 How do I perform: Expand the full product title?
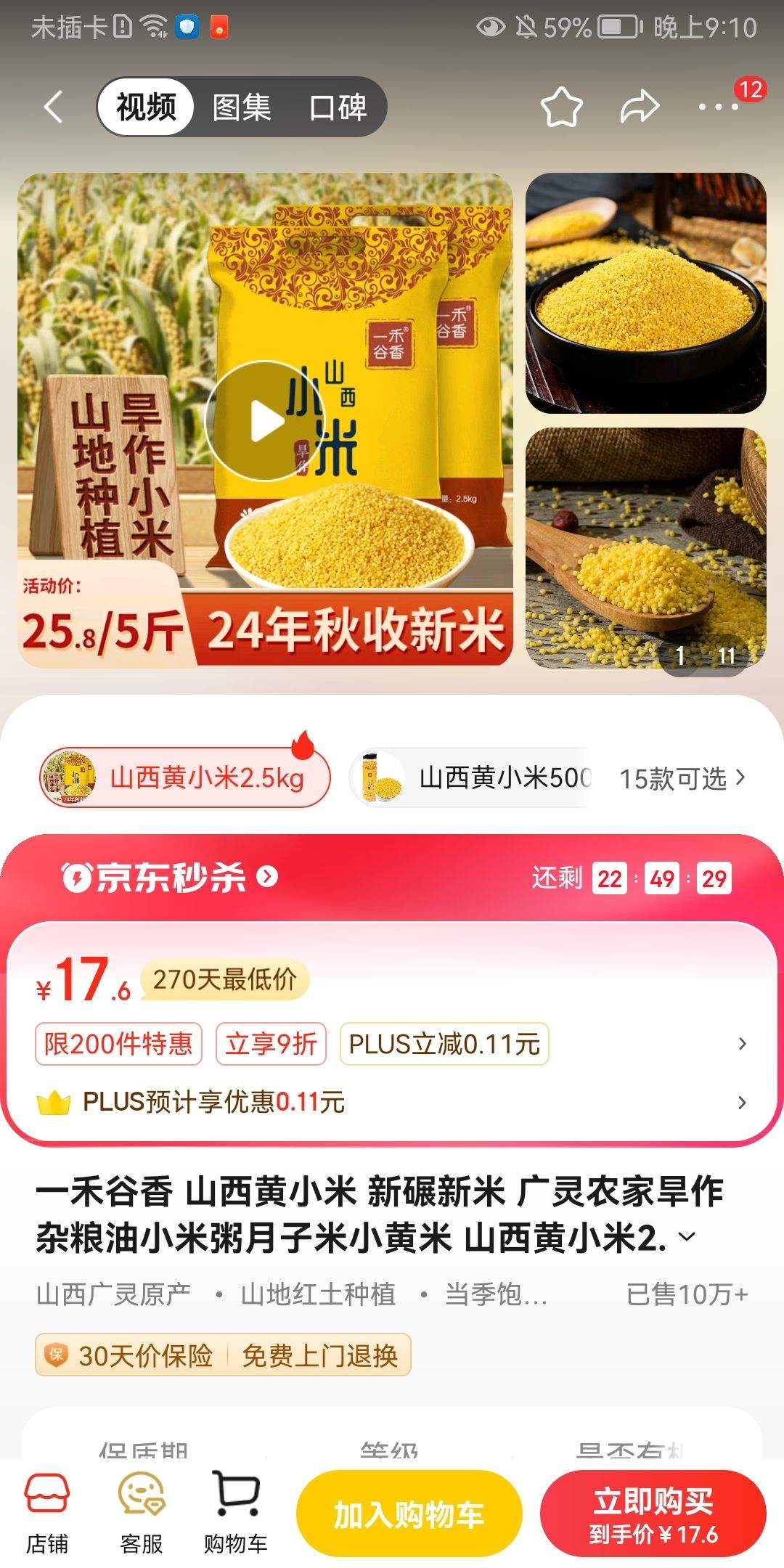coord(687,1236)
